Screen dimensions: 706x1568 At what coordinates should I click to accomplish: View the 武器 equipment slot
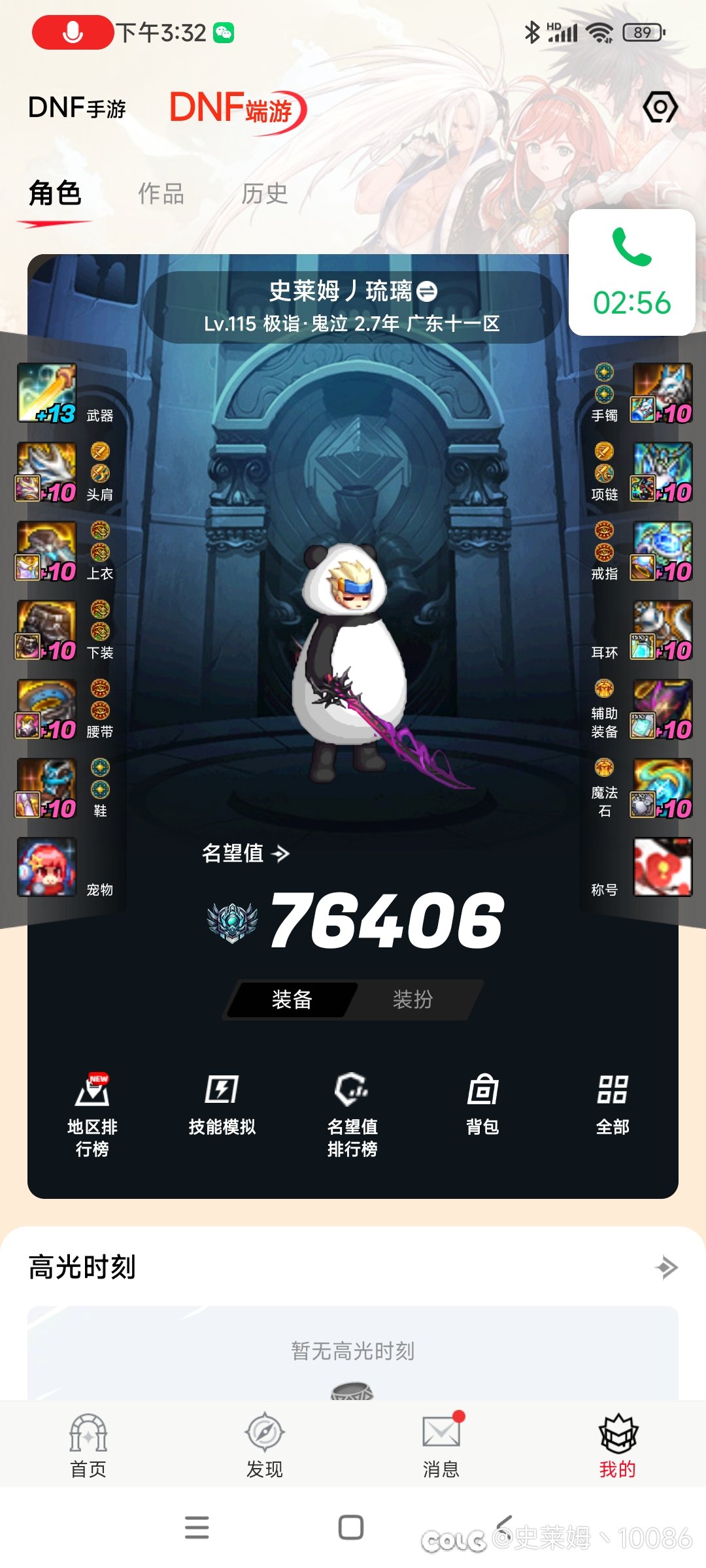click(x=47, y=393)
